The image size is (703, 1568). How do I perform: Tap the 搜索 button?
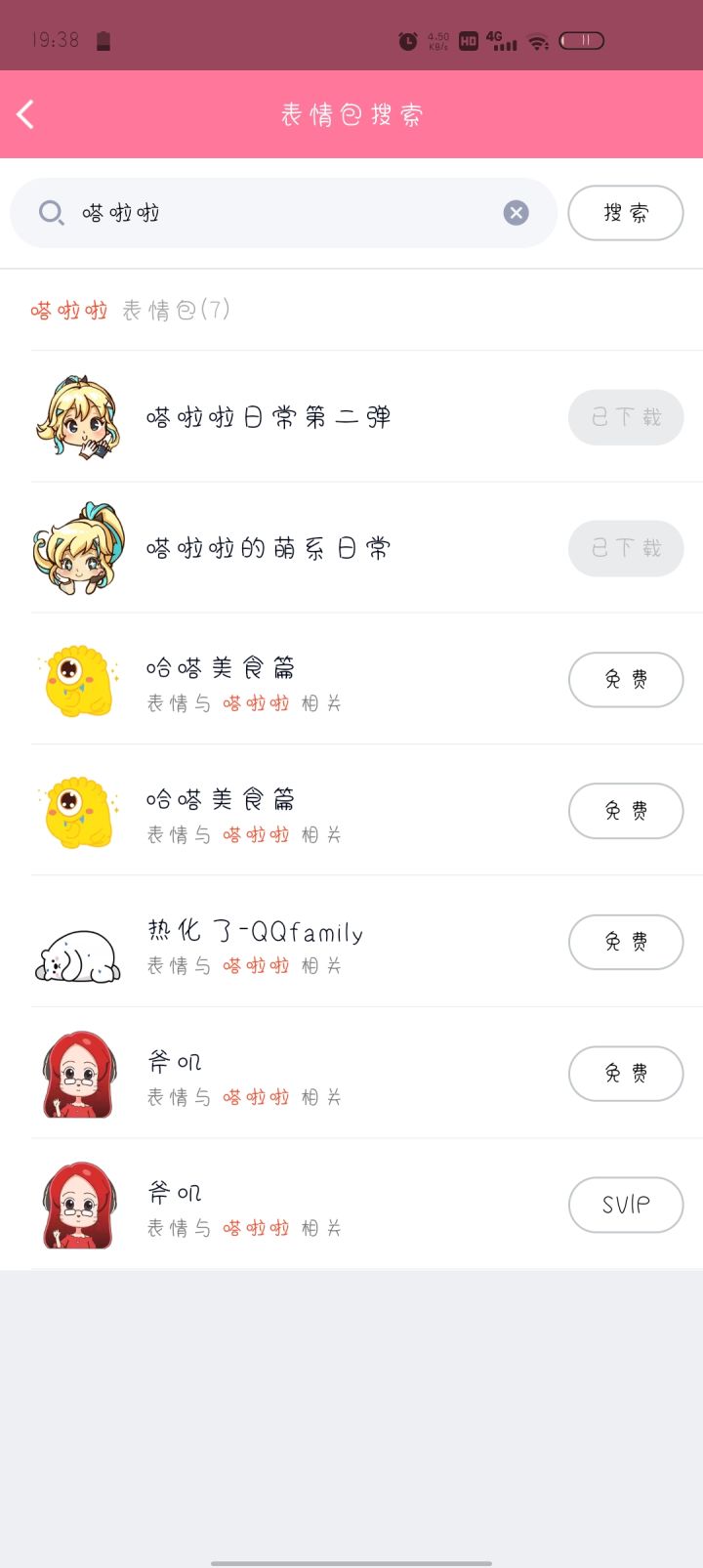pyautogui.click(x=625, y=212)
